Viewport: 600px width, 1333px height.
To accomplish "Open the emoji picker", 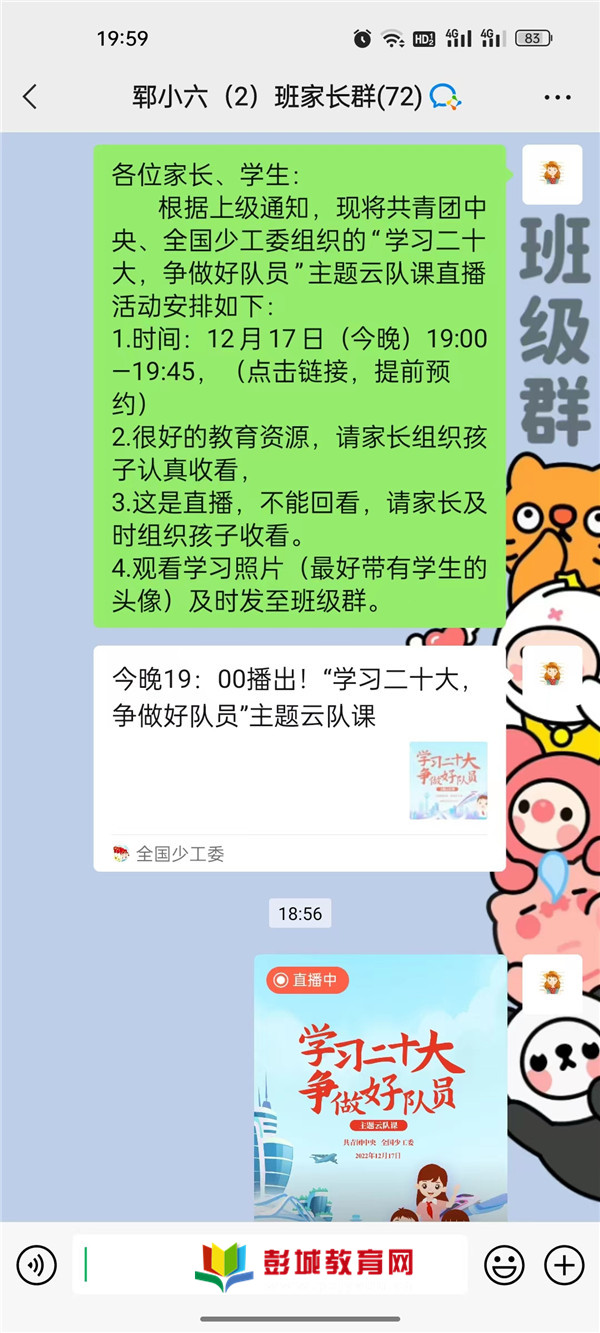I will coord(504,1266).
